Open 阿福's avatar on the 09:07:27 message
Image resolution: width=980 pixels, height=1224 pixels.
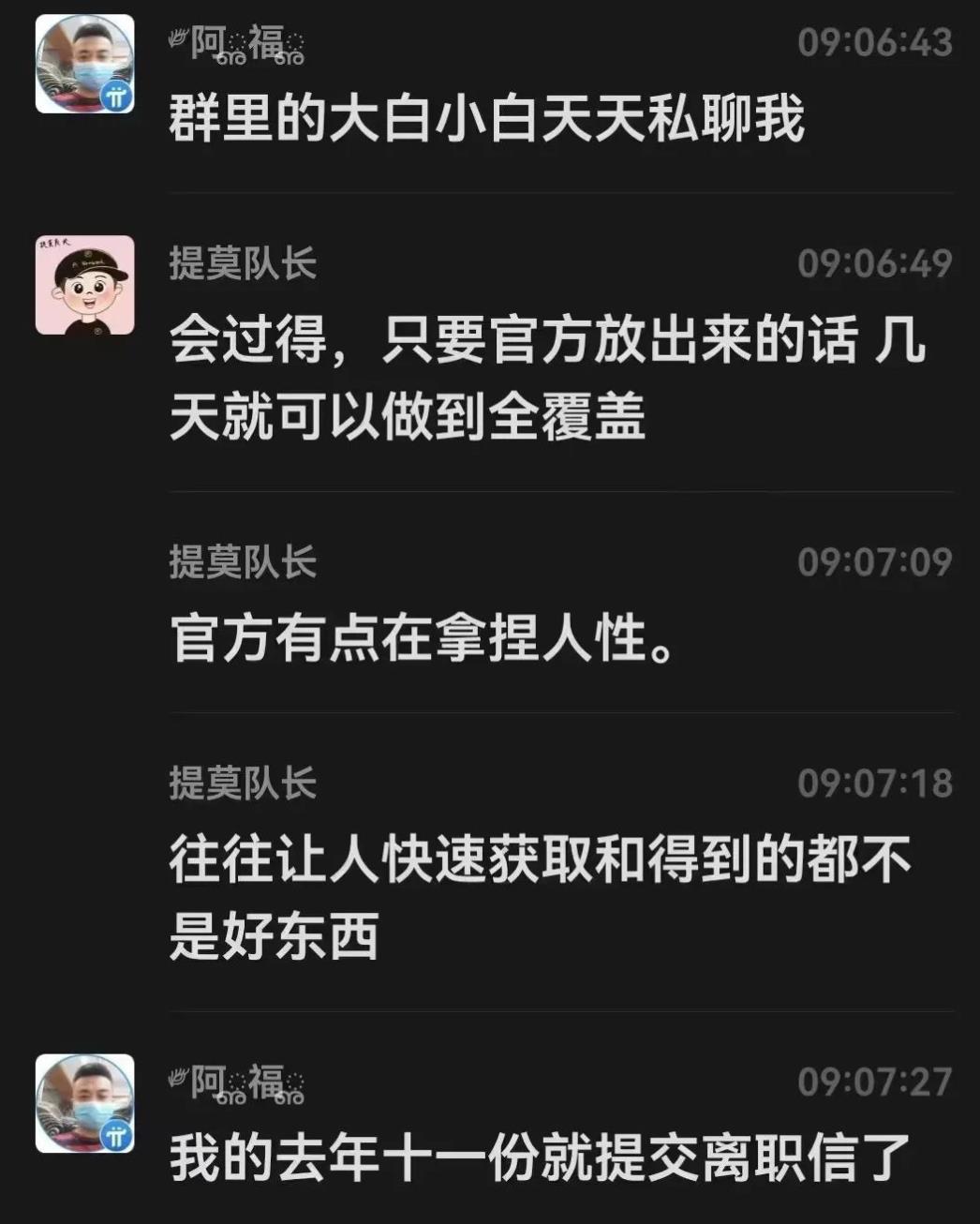84,1103
